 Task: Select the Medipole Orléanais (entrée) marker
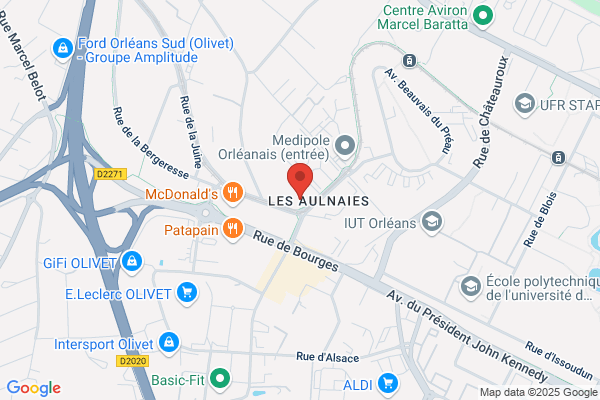(x=345, y=146)
